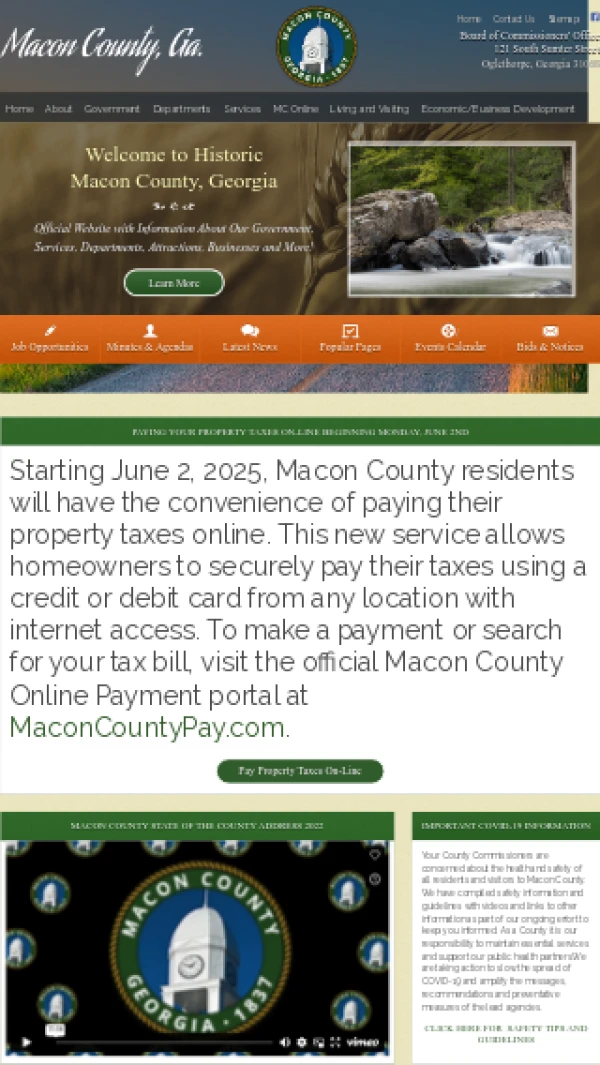600x1065 pixels.
Task: Follow the MaconCountyPay.com link
Action: [x=148, y=727]
